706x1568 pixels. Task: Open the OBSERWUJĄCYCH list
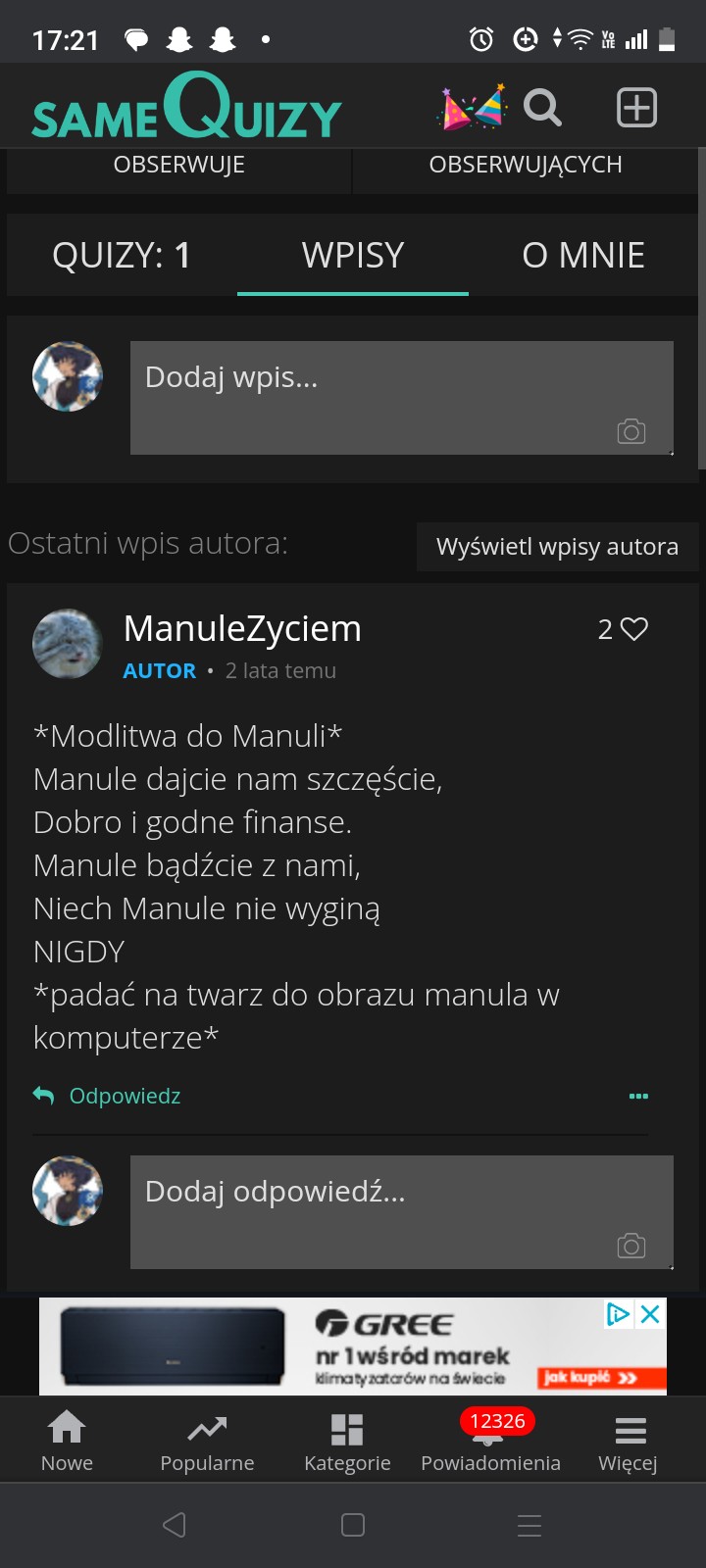click(526, 165)
